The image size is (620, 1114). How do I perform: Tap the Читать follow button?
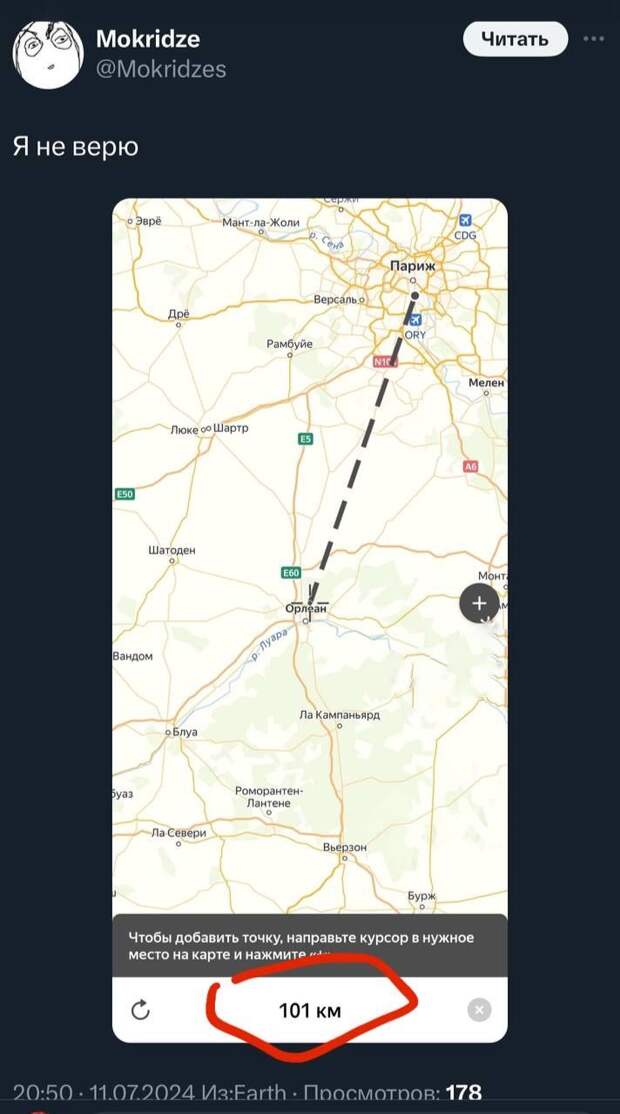click(x=515, y=39)
